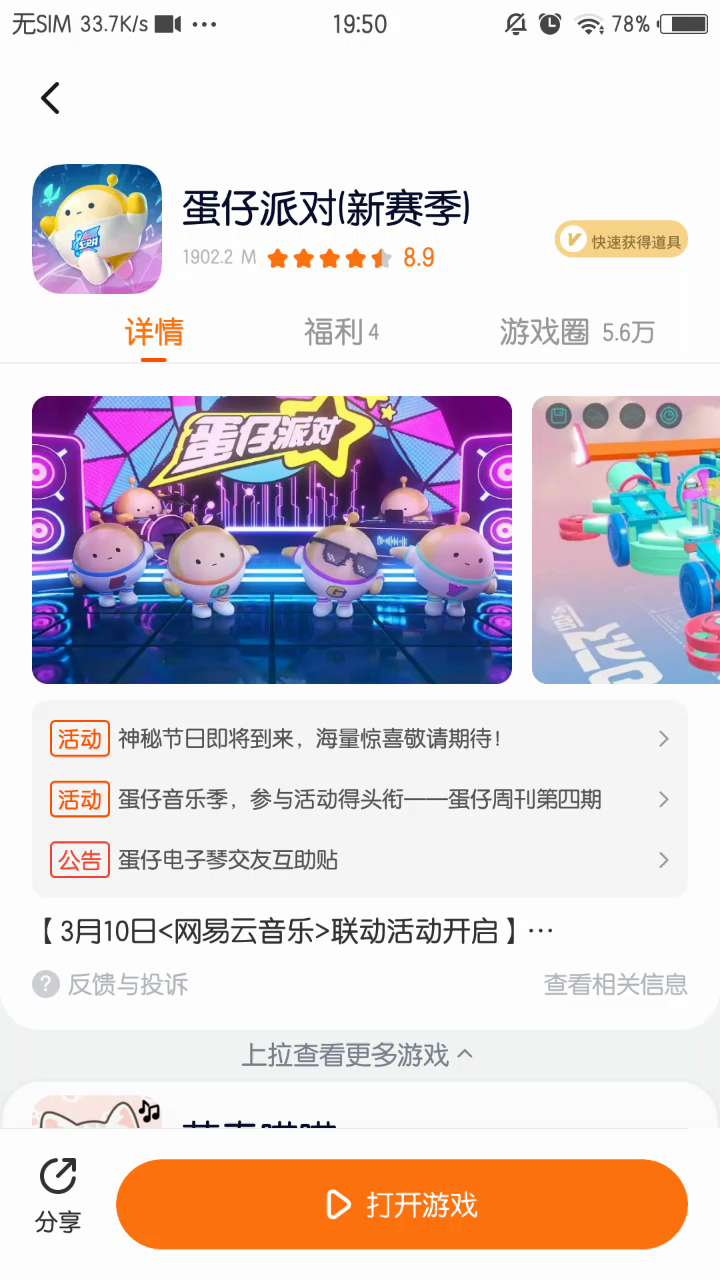Tap 查看相关信息 link

(x=615, y=984)
